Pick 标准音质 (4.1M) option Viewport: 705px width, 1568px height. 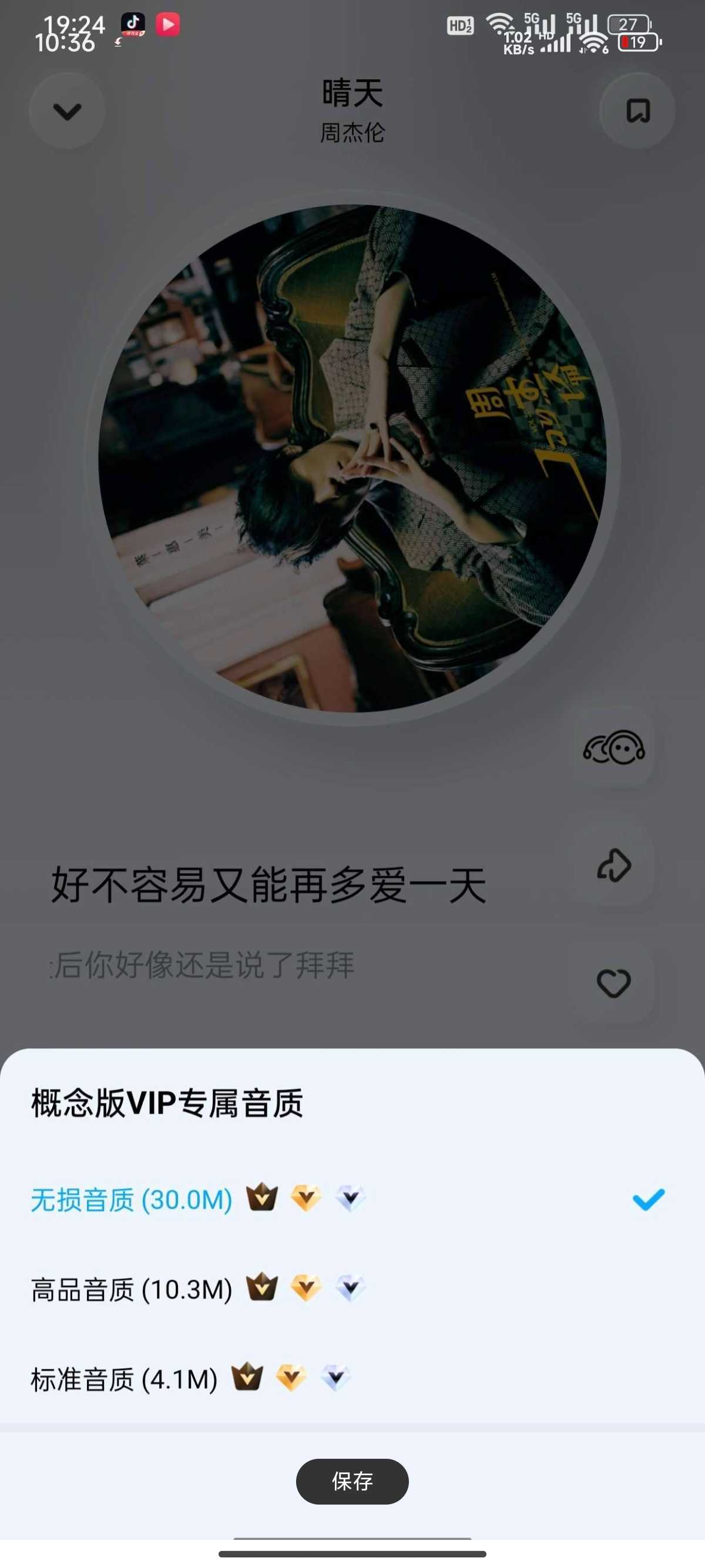pos(124,1379)
